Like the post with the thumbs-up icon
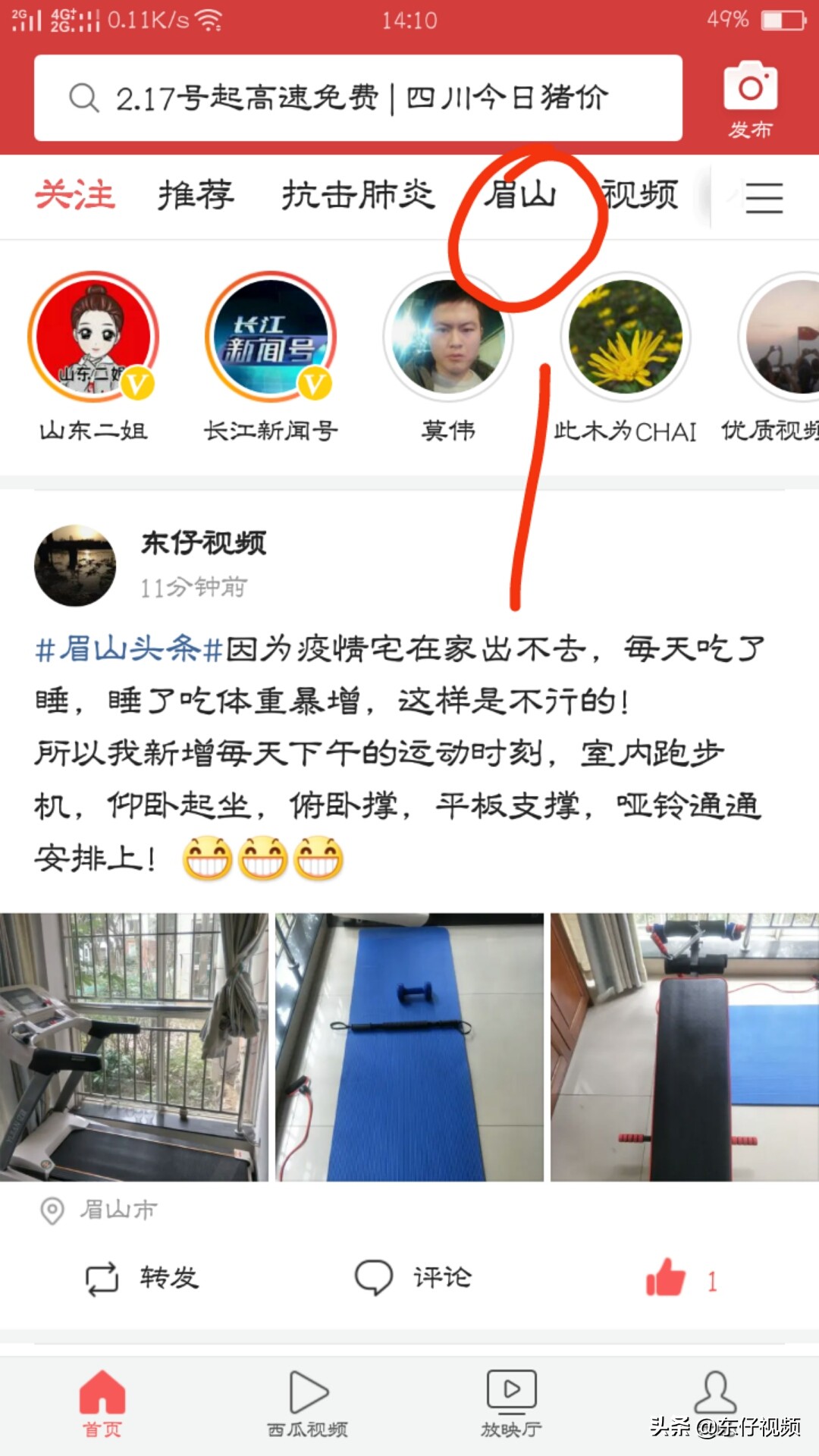Image resolution: width=819 pixels, height=1456 pixels. coord(664,1278)
